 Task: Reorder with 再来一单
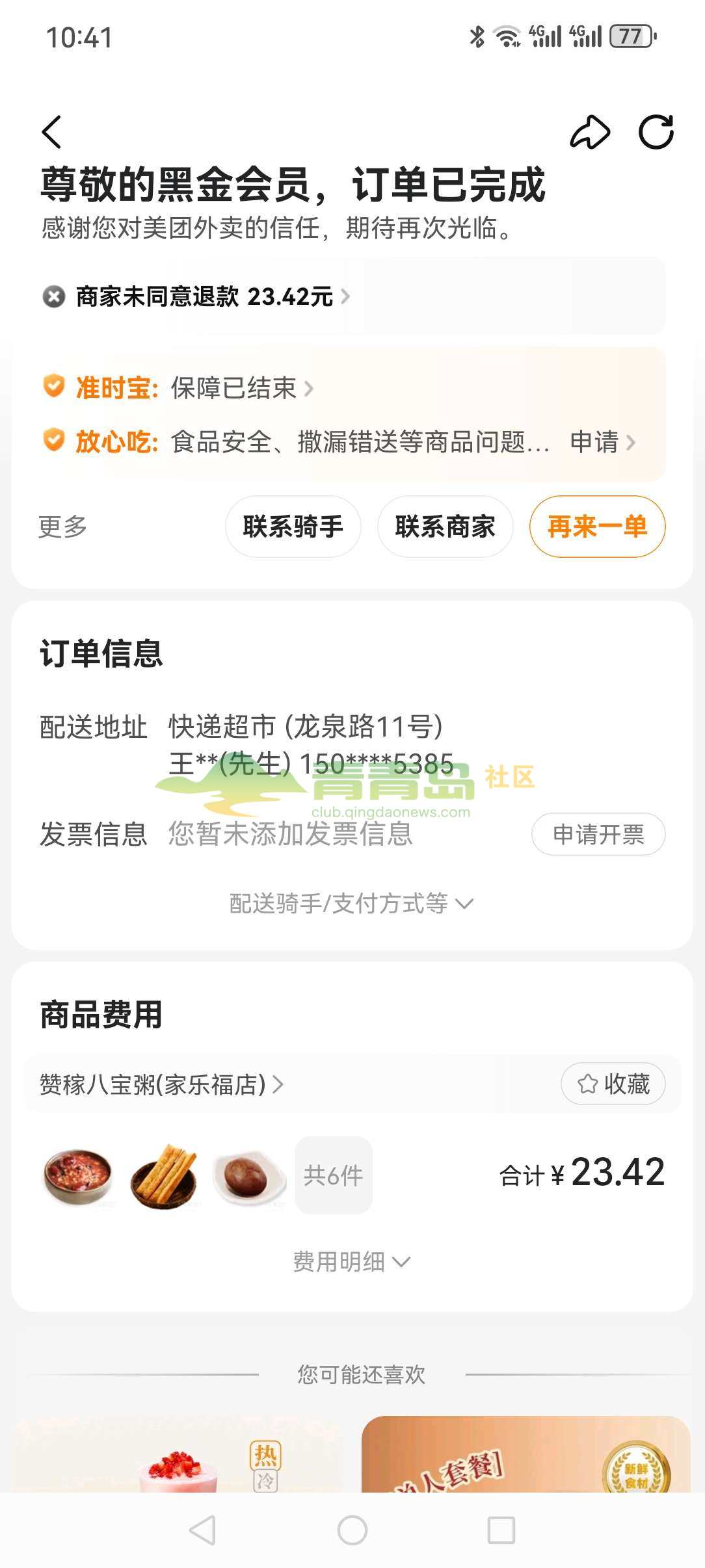[597, 527]
